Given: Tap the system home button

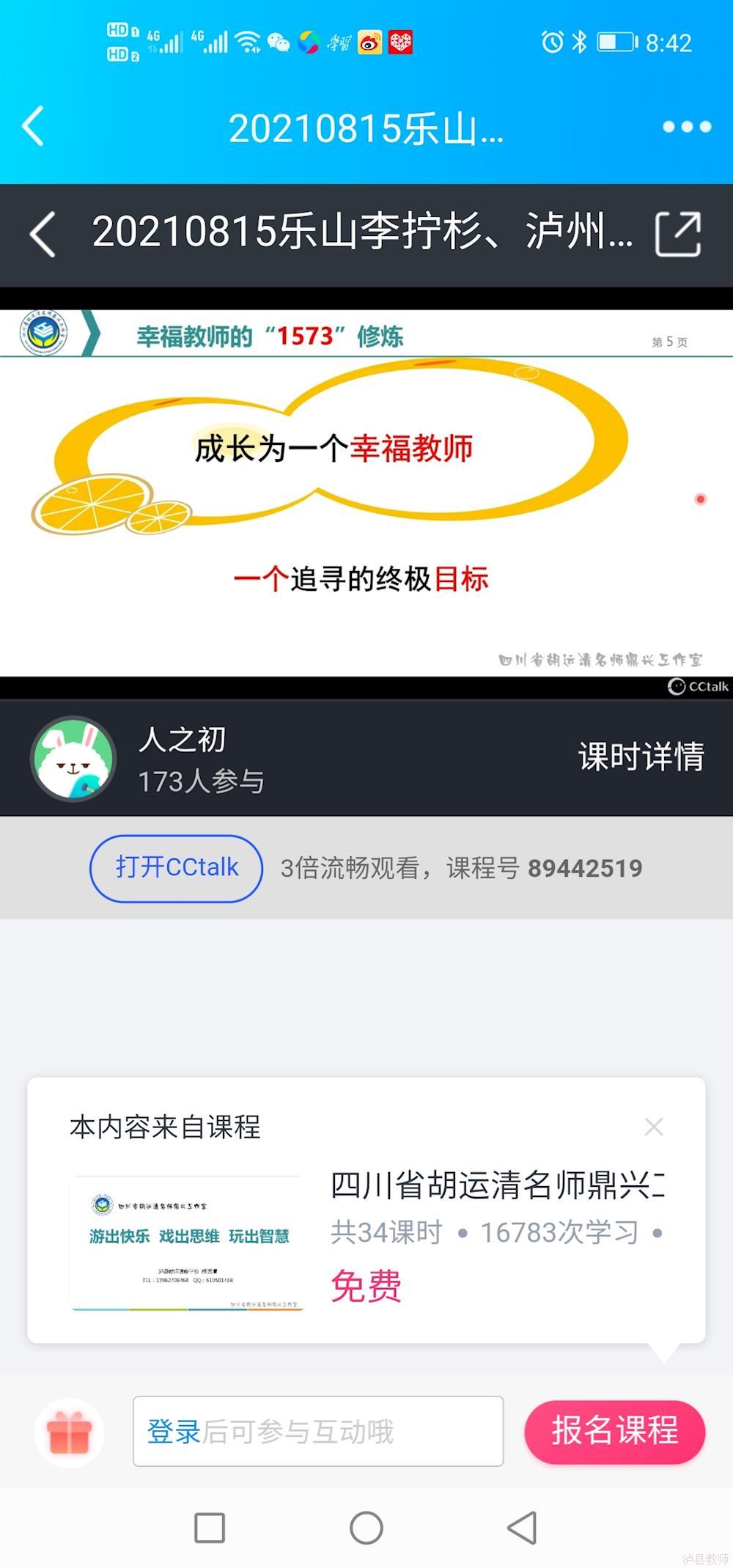Looking at the screenshot, I should pyautogui.click(x=366, y=1528).
